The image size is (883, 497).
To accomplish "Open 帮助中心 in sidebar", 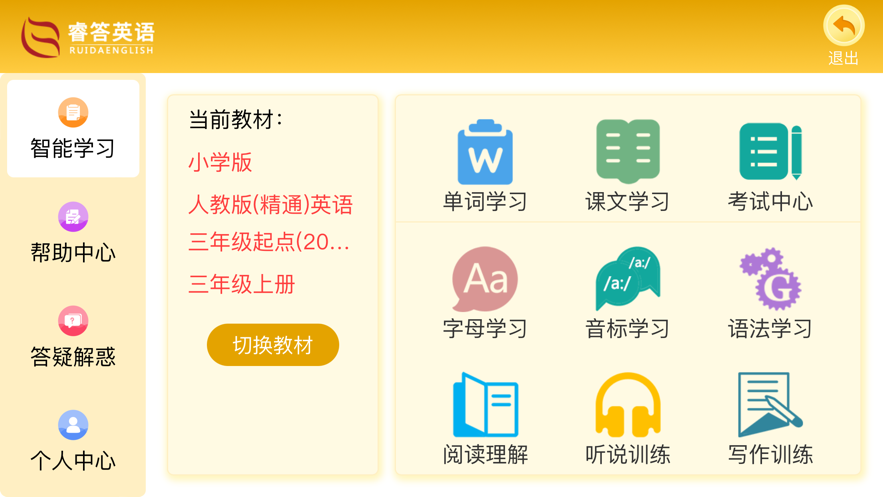I will [x=73, y=233].
